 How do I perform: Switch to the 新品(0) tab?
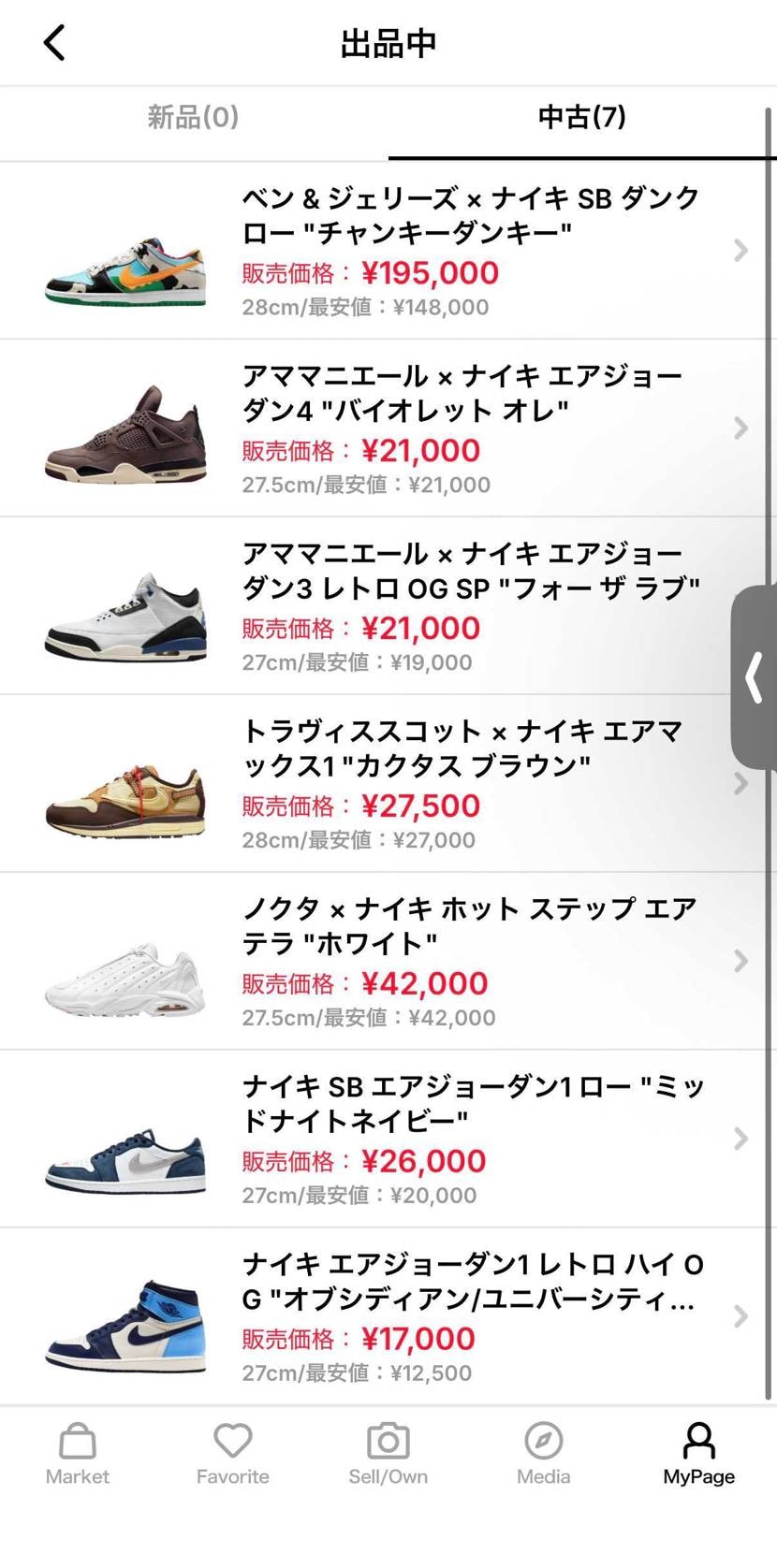(x=194, y=117)
